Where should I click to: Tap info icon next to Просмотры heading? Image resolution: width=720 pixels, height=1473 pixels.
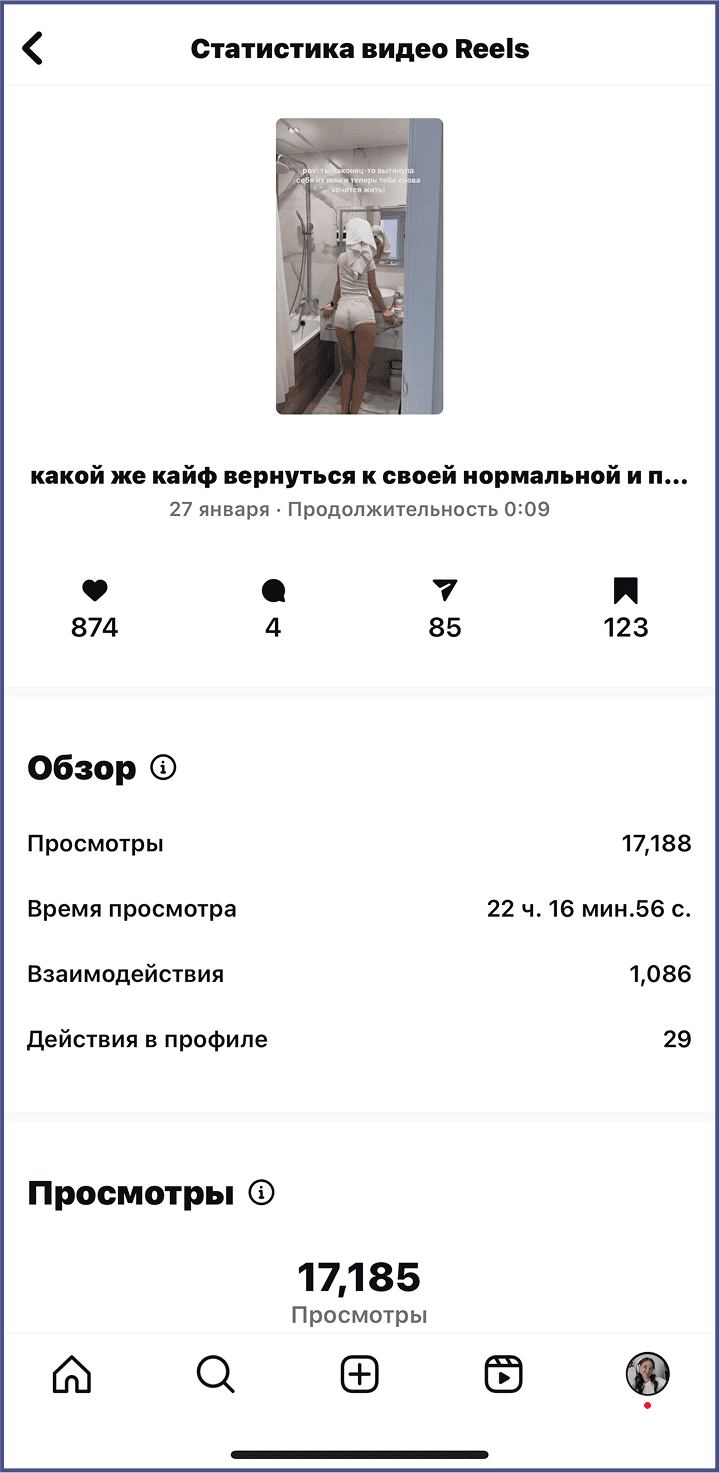(261, 1193)
